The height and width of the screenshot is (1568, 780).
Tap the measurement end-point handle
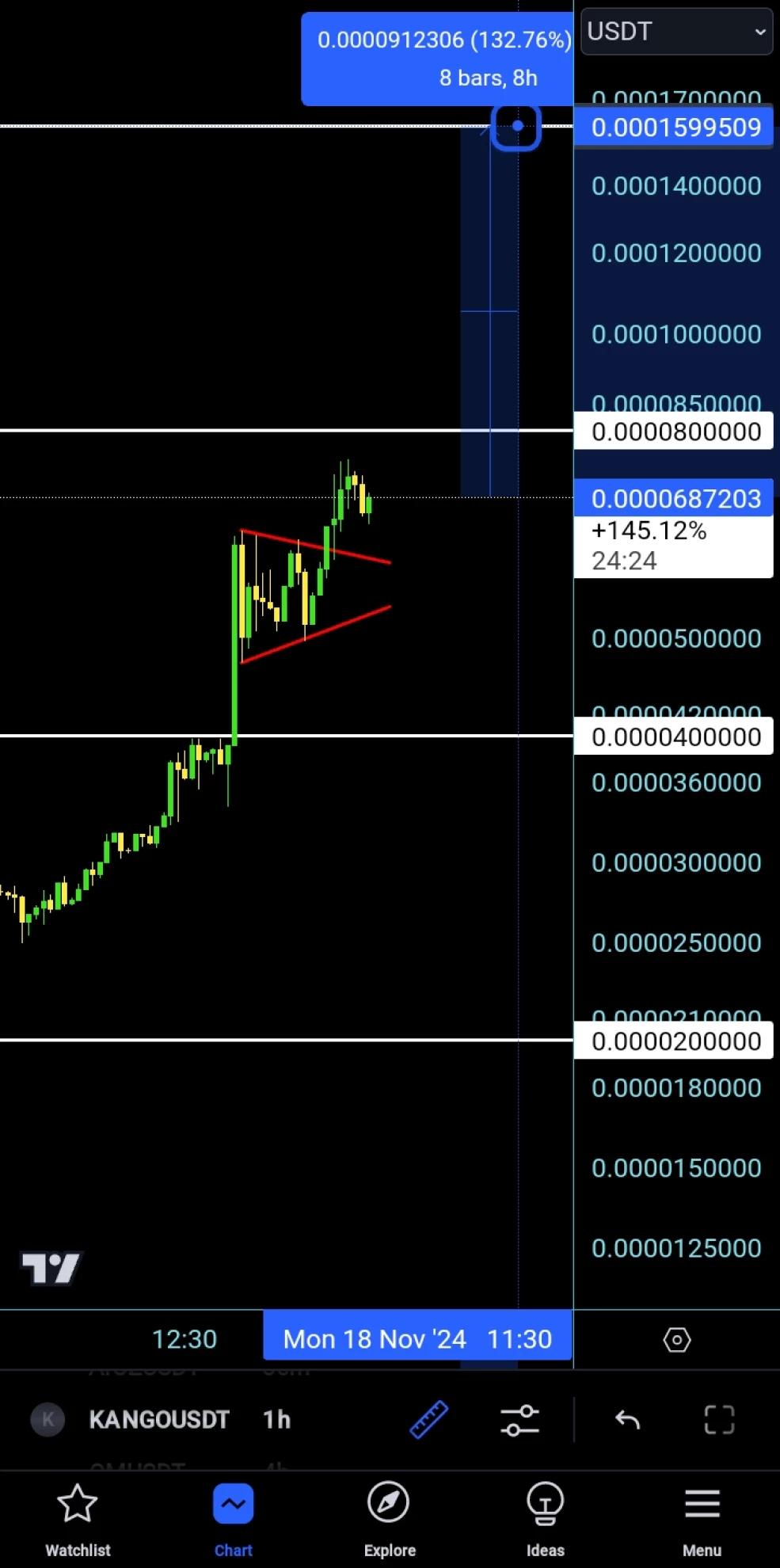tap(516, 127)
